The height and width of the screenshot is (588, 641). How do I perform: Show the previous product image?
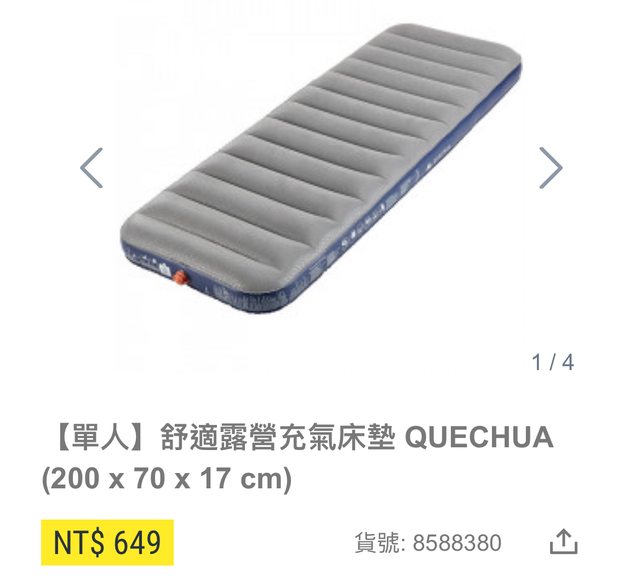(x=91, y=168)
